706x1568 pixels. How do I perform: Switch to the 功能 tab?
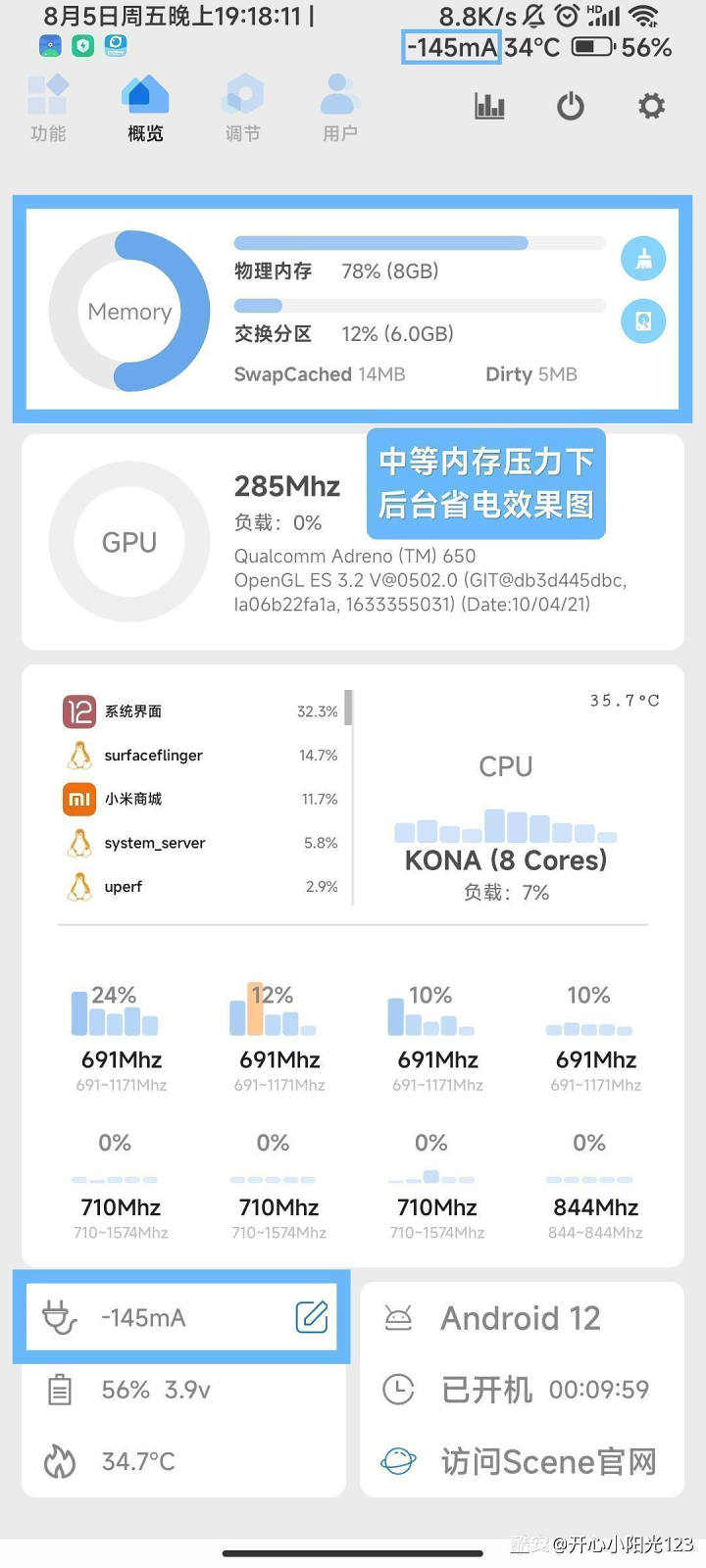[47, 109]
